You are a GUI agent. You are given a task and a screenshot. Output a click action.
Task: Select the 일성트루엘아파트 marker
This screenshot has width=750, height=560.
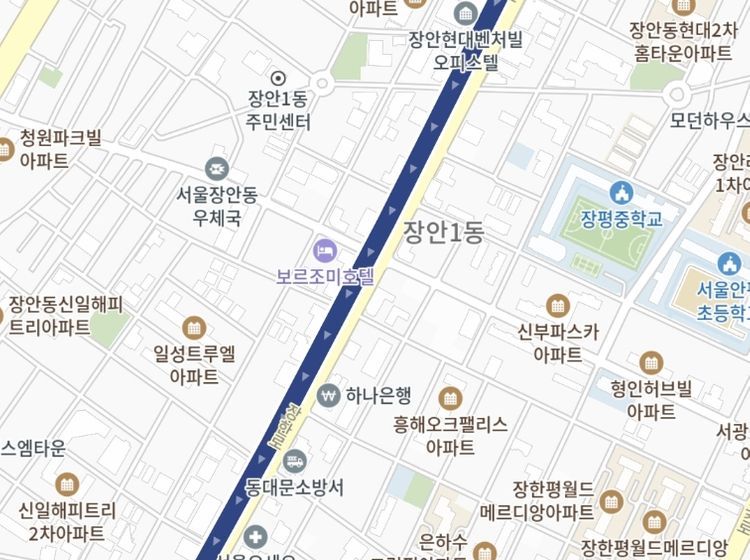pos(194,327)
